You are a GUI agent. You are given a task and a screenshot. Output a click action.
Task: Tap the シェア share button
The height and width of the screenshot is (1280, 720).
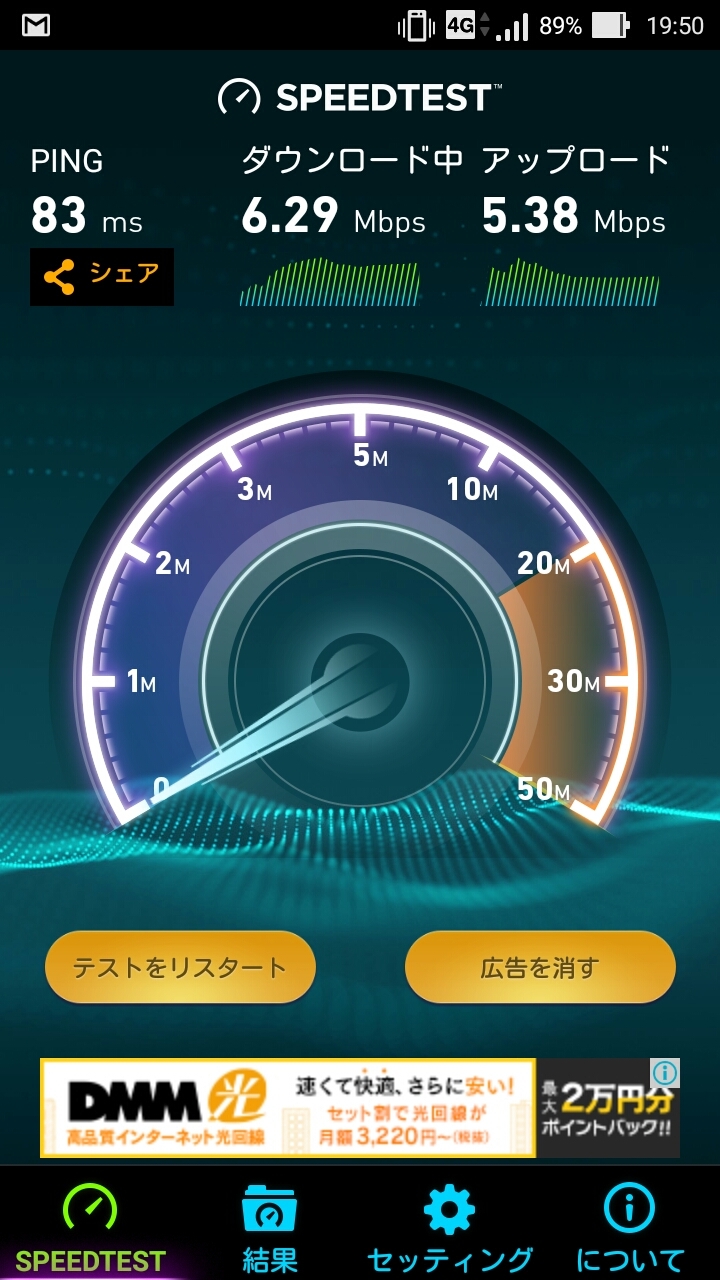[x=101, y=277]
